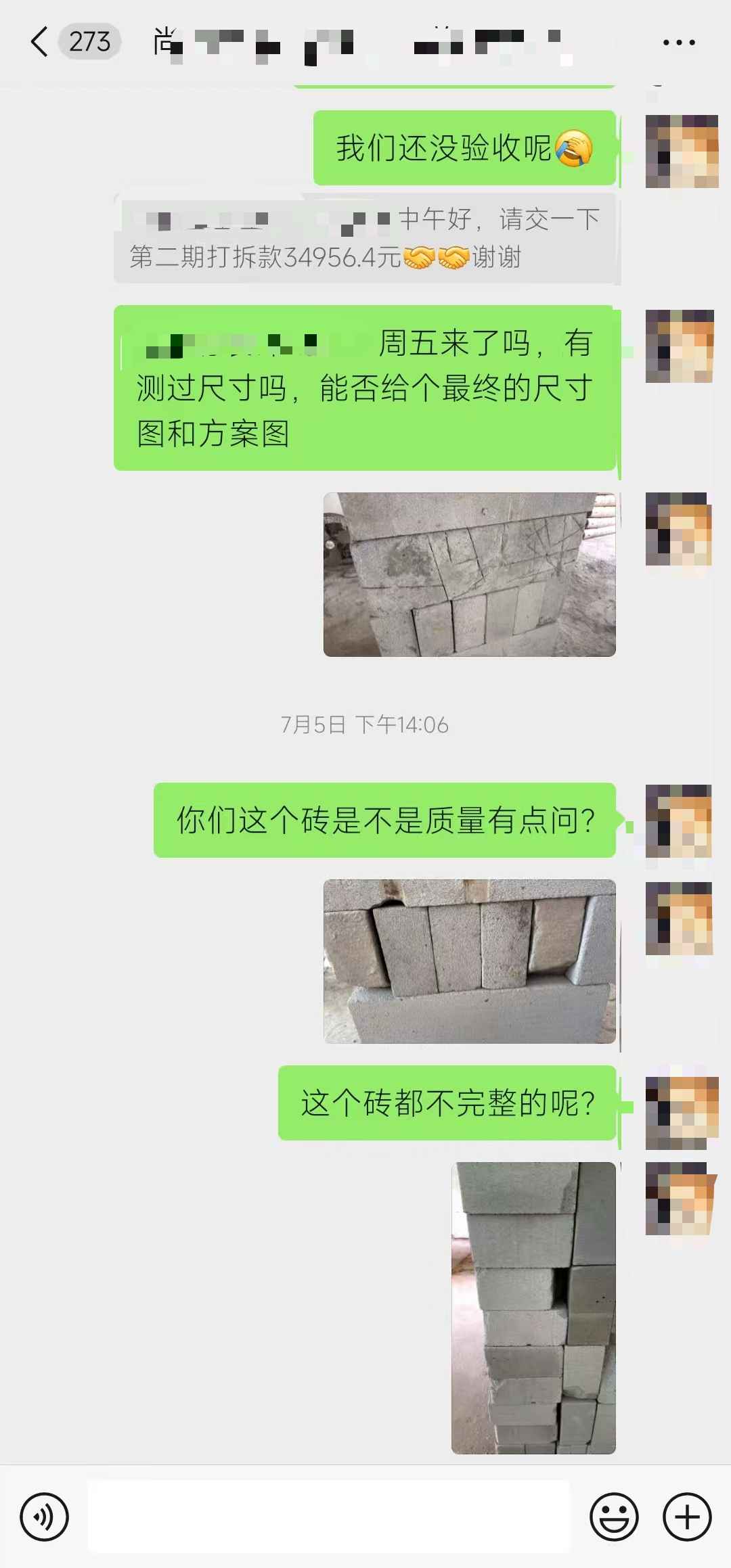Open brick photo below the 质量有点问 message

coord(470,961)
